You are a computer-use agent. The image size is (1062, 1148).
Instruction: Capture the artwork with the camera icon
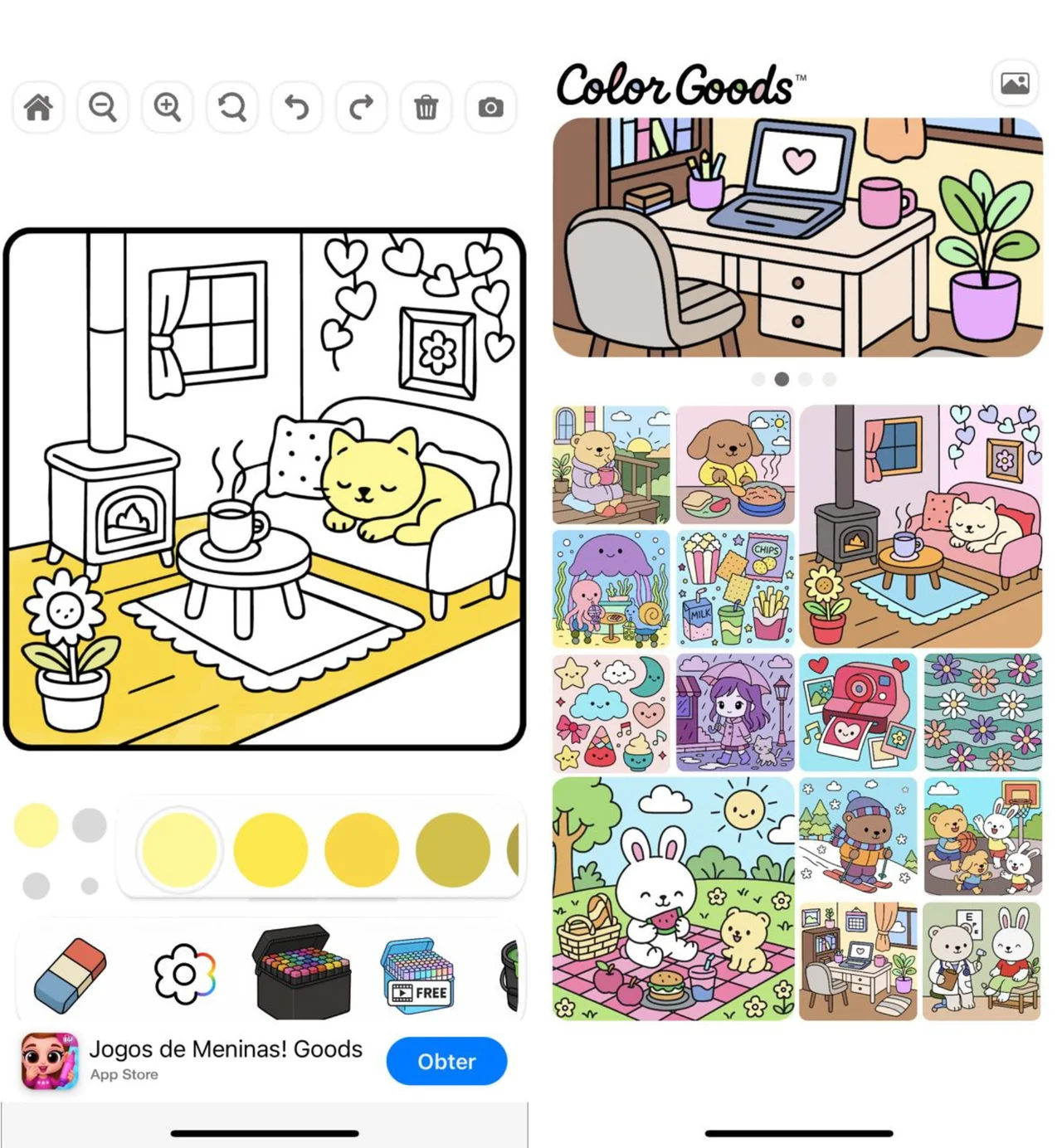tap(491, 107)
